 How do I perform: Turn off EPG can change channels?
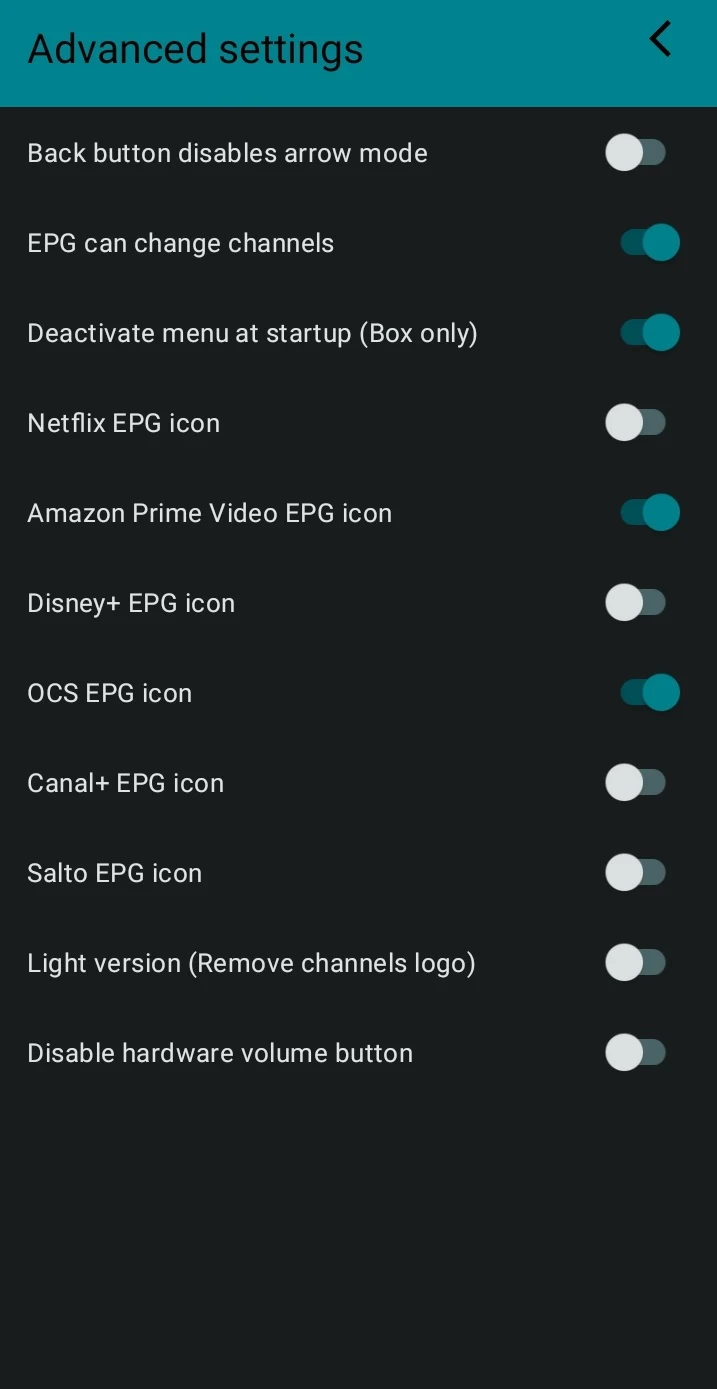pyautogui.click(x=649, y=243)
